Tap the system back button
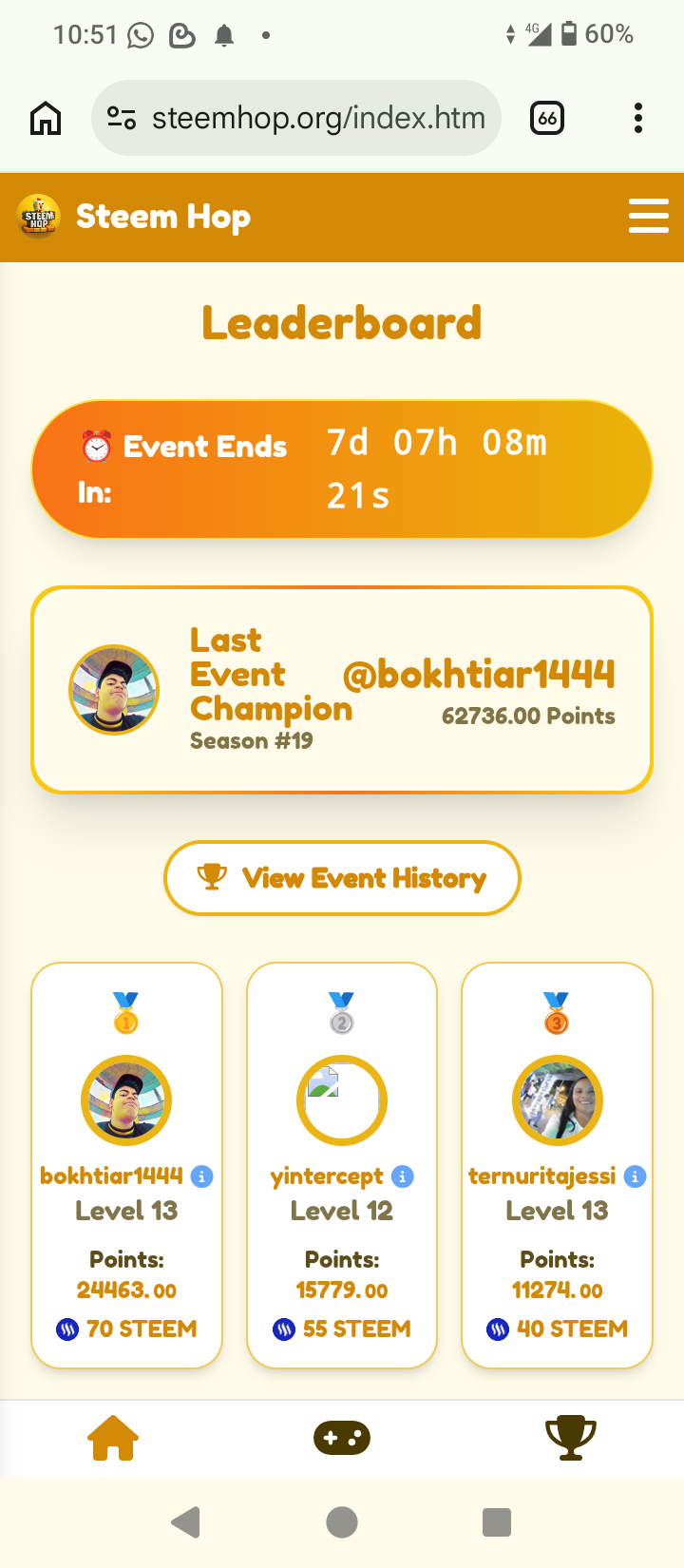 (186, 1521)
